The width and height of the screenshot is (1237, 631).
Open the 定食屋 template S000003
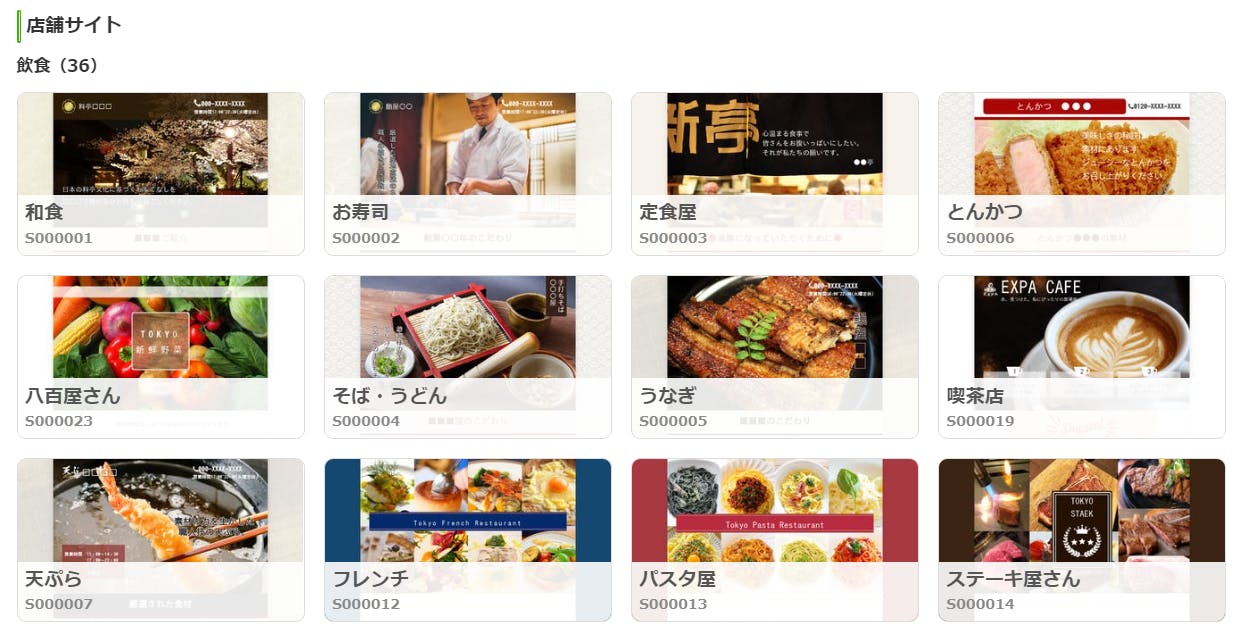[774, 173]
